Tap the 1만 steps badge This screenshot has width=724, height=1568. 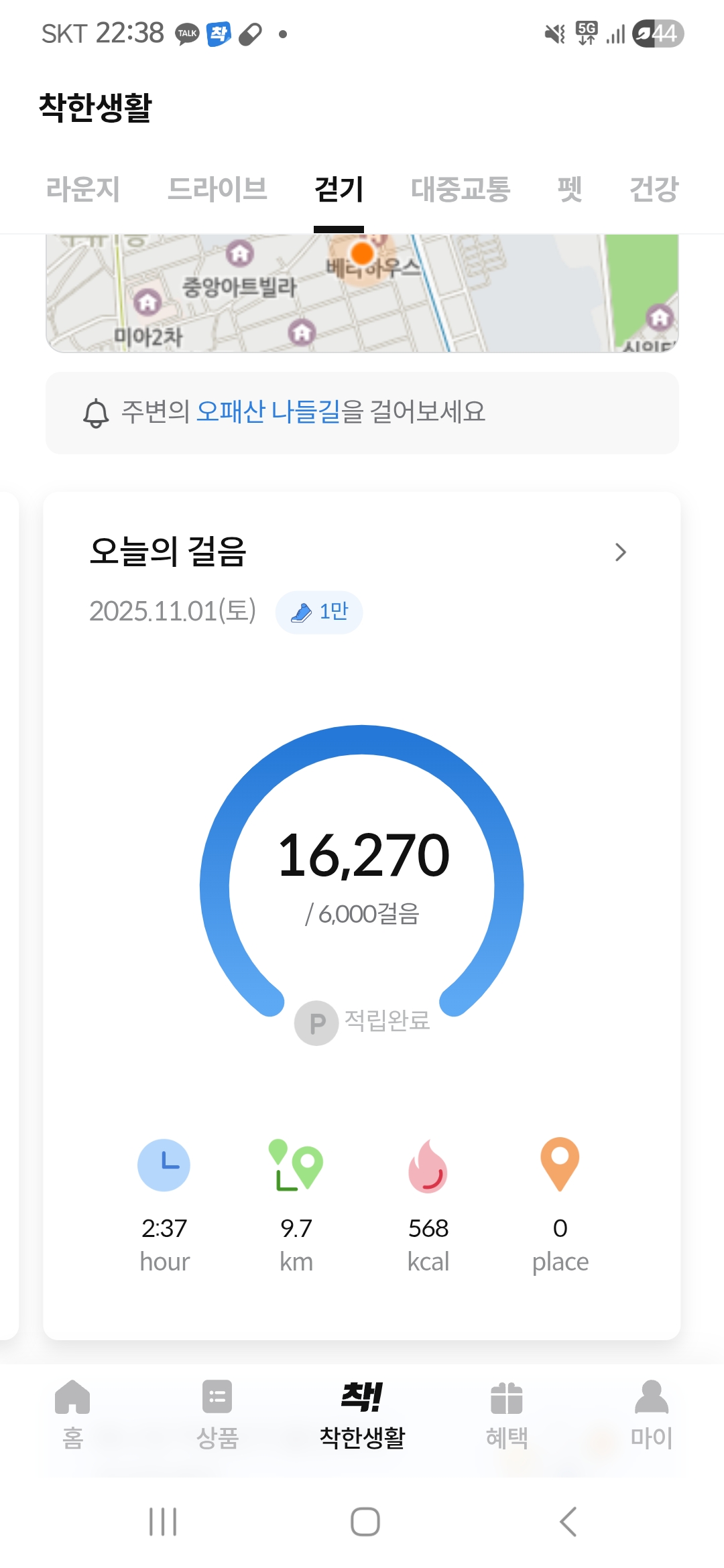click(319, 612)
